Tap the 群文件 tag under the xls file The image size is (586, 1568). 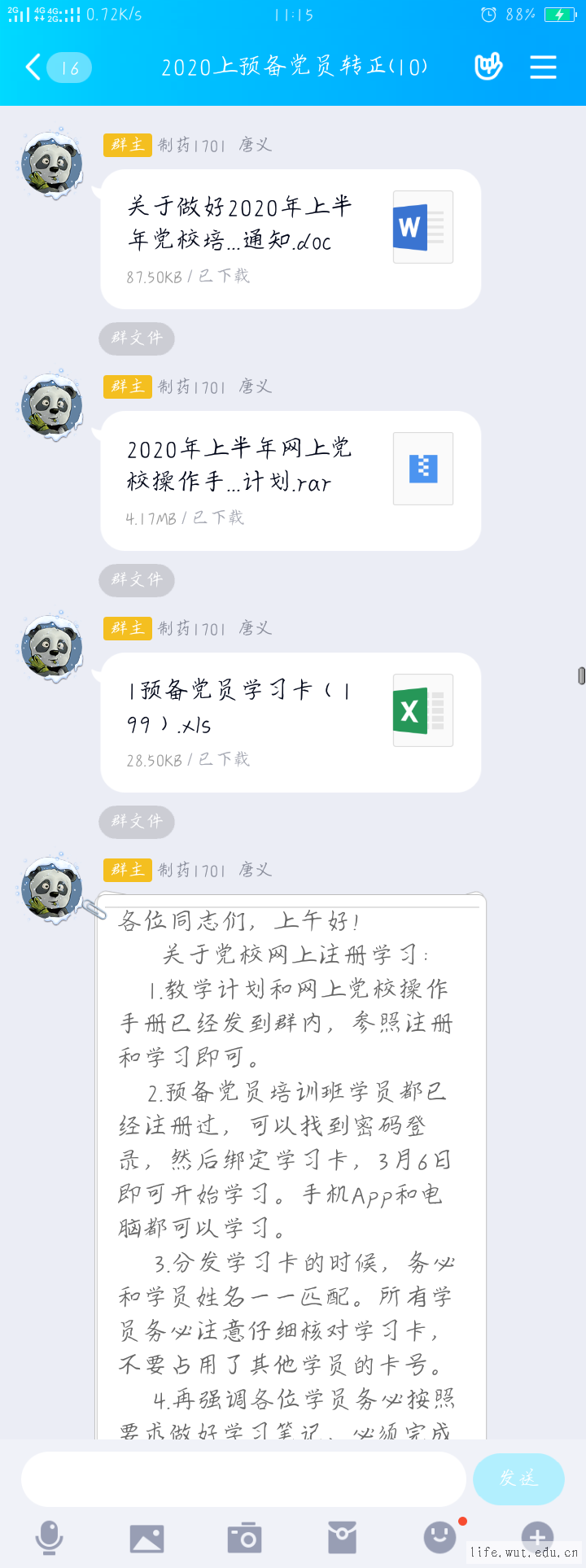click(x=137, y=821)
